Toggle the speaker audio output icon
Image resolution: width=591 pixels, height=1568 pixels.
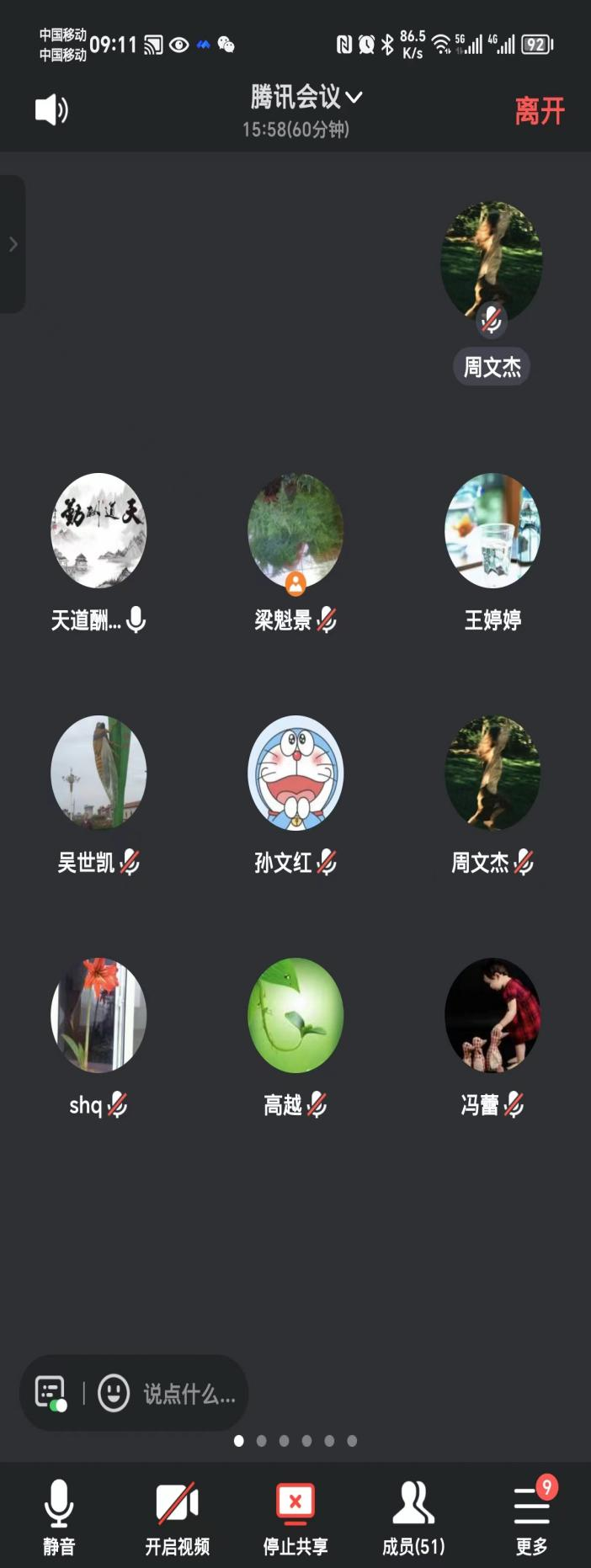tap(51, 110)
